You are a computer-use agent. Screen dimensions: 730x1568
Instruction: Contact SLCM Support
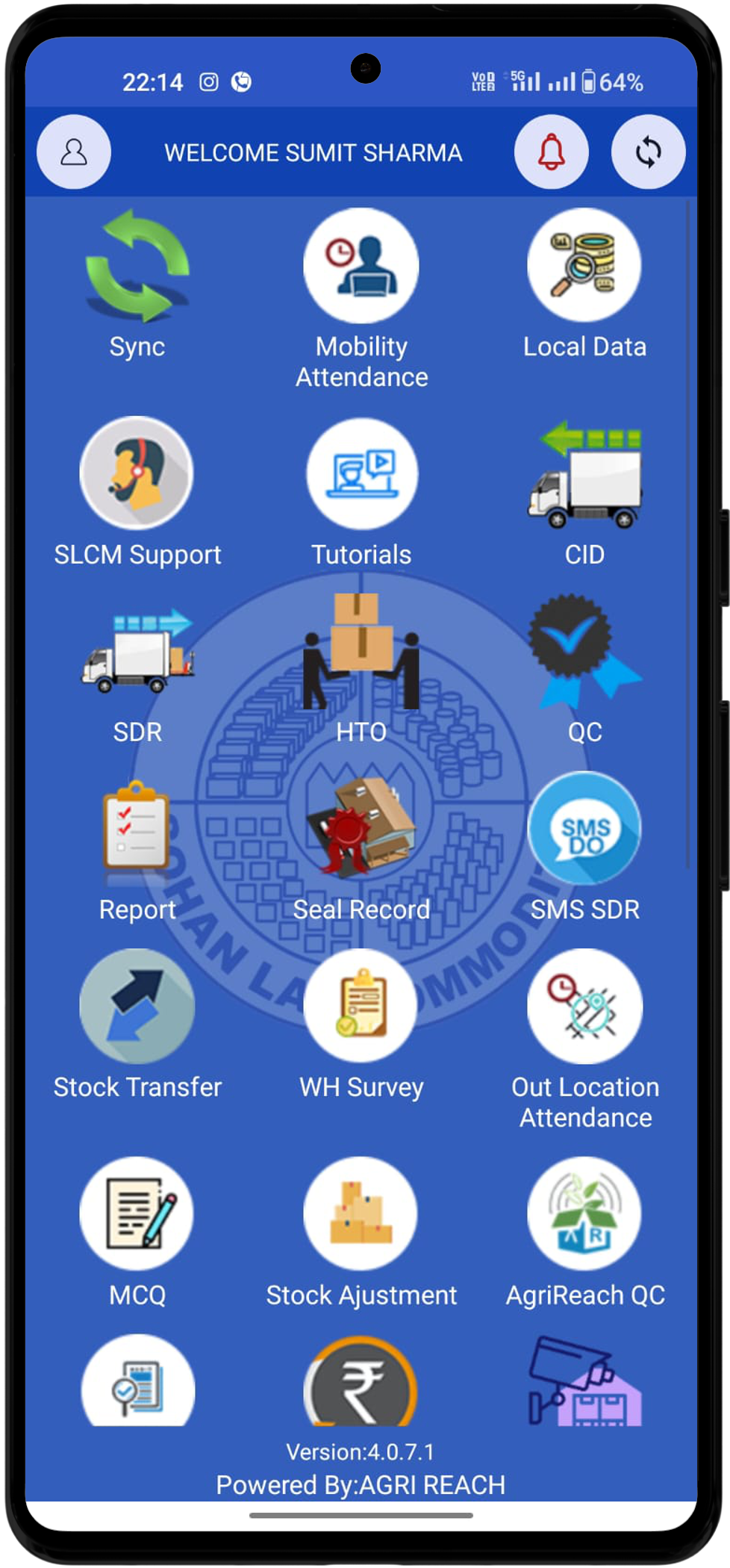point(137,473)
